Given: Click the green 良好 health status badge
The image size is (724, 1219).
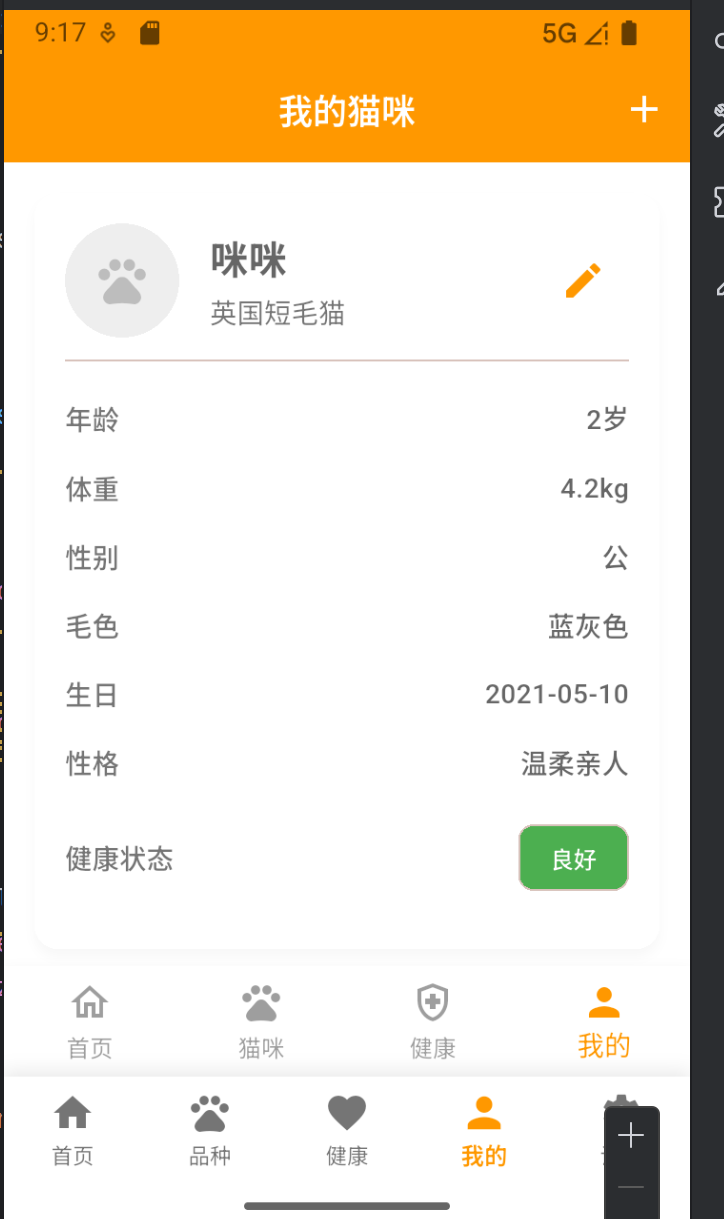Looking at the screenshot, I should click(573, 857).
